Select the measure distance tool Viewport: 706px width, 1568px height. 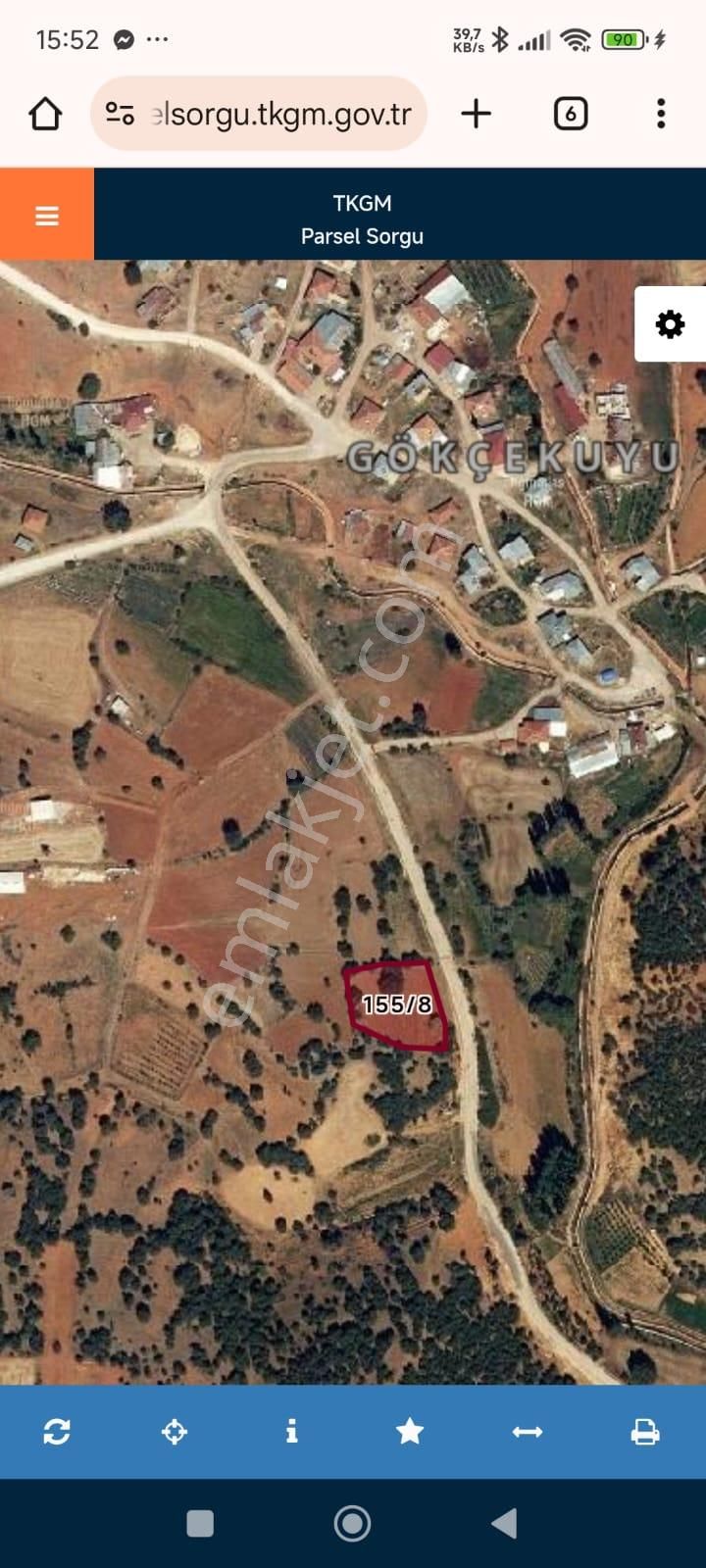[x=528, y=1432]
